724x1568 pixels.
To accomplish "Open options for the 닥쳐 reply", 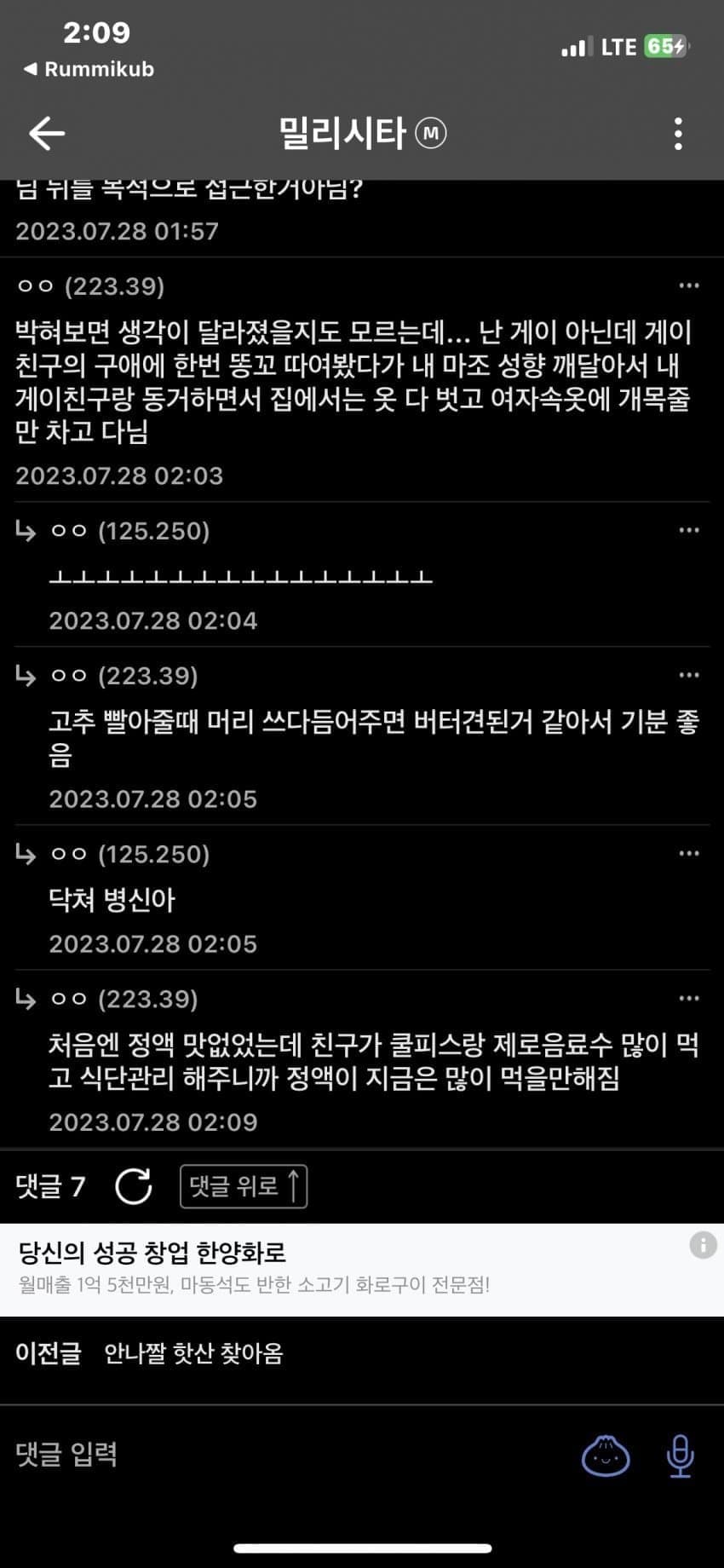I will (689, 853).
